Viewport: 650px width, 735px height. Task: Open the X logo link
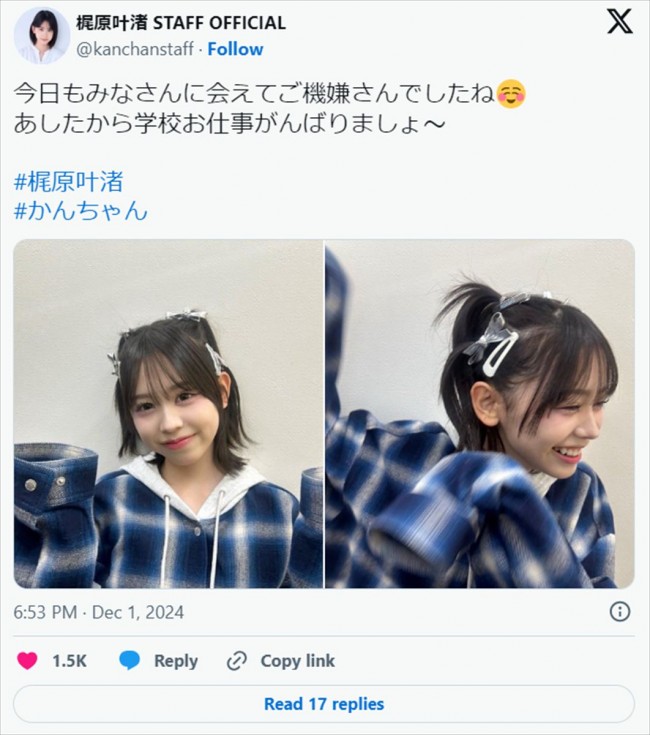(620, 21)
